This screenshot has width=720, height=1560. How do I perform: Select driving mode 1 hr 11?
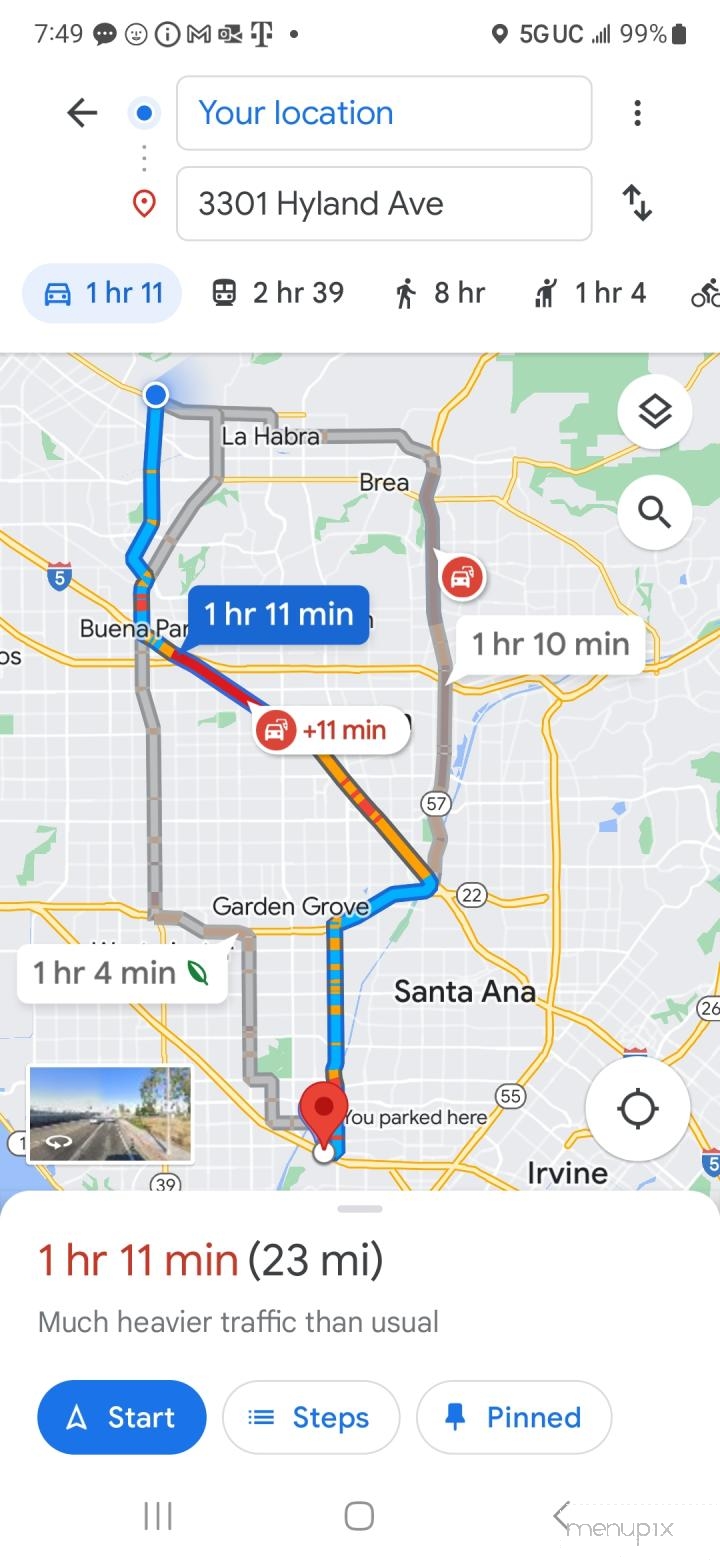pos(102,293)
